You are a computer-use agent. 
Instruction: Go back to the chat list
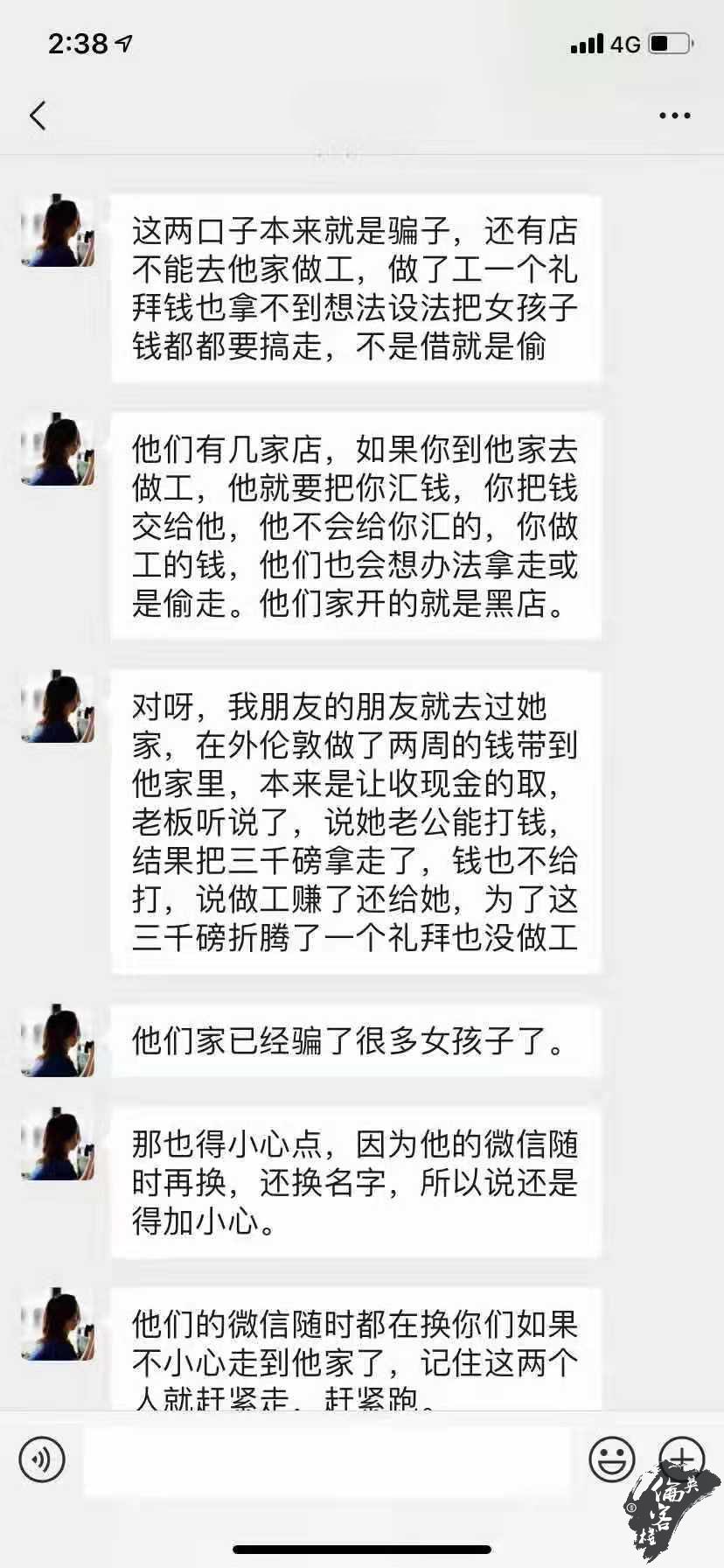pyautogui.click(x=38, y=115)
